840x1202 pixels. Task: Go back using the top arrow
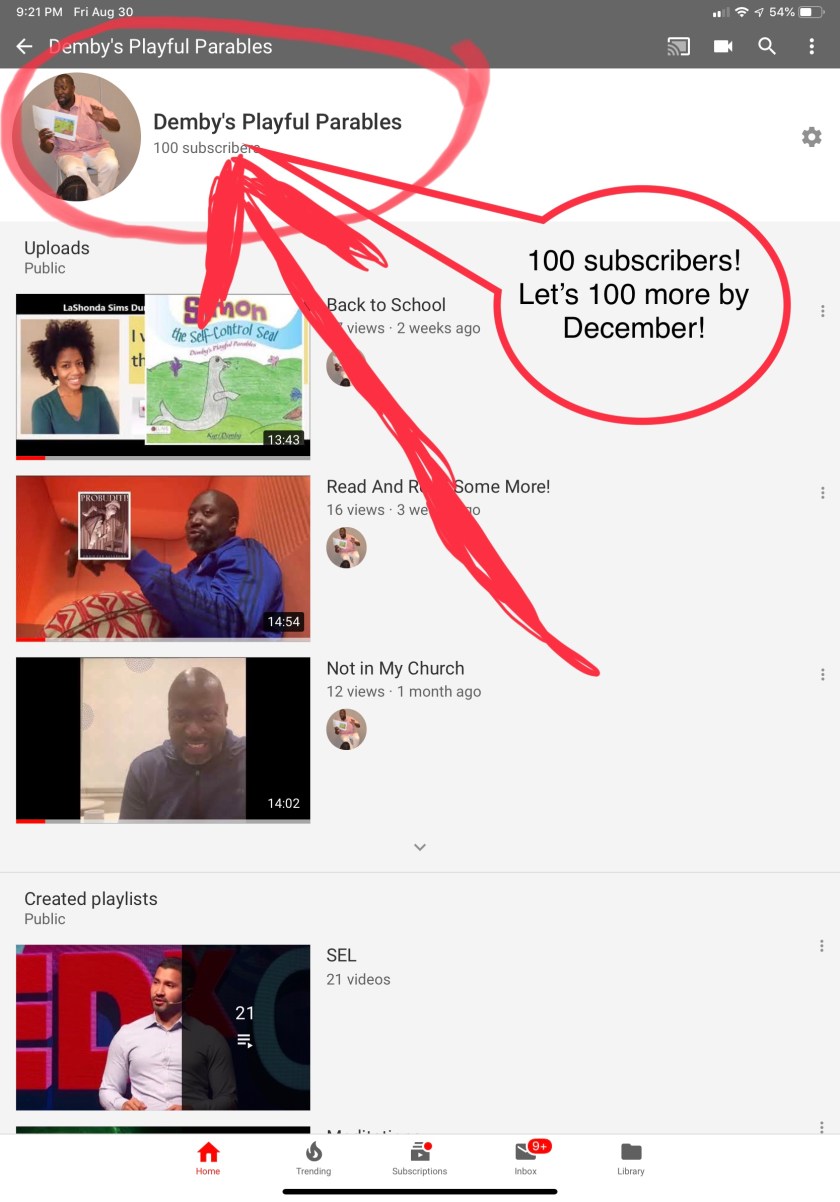25,47
